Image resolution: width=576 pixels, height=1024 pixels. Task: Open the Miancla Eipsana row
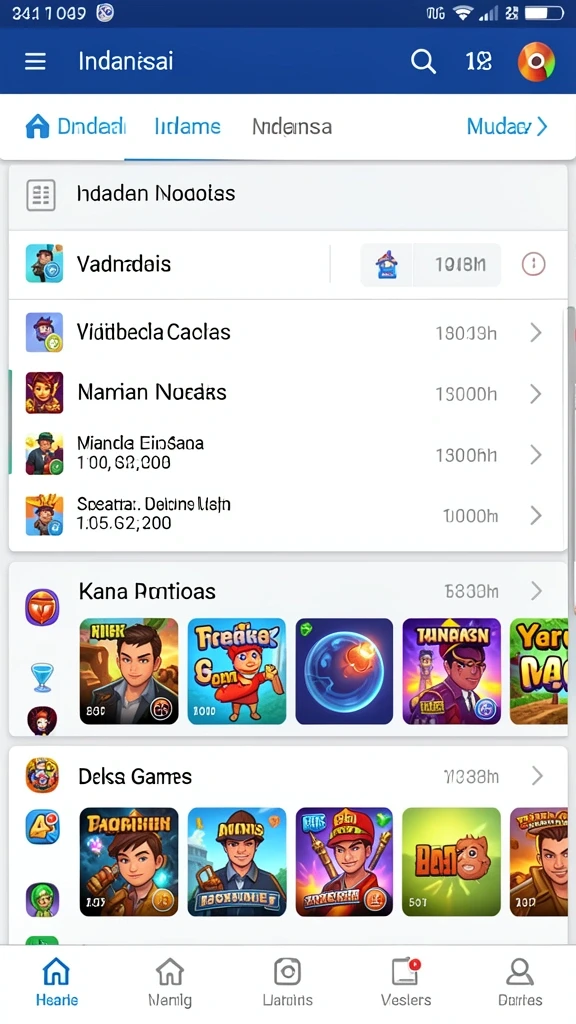click(287, 454)
